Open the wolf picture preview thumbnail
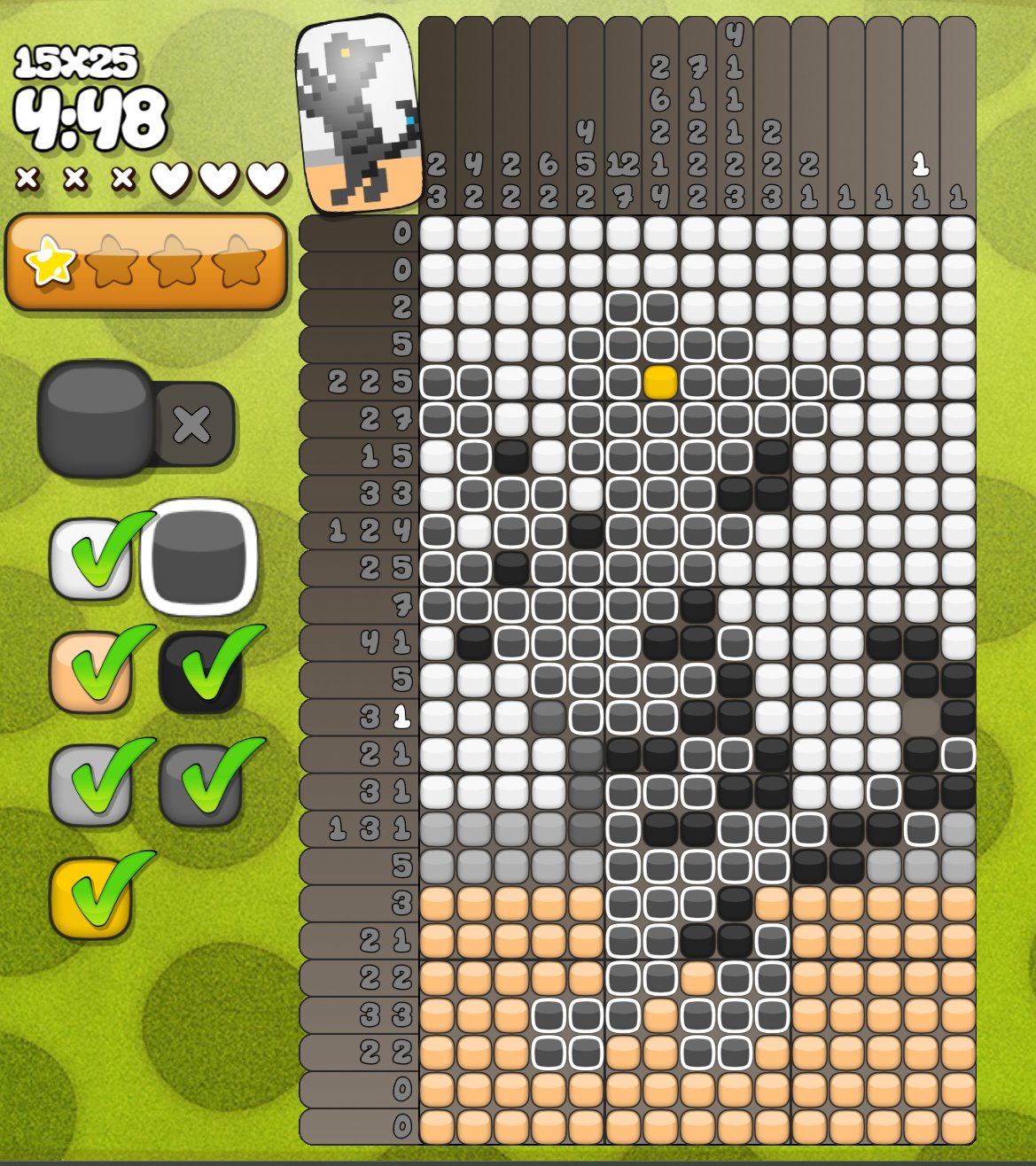The width and height of the screenshot is (1036, 1166). pos(359,115)
